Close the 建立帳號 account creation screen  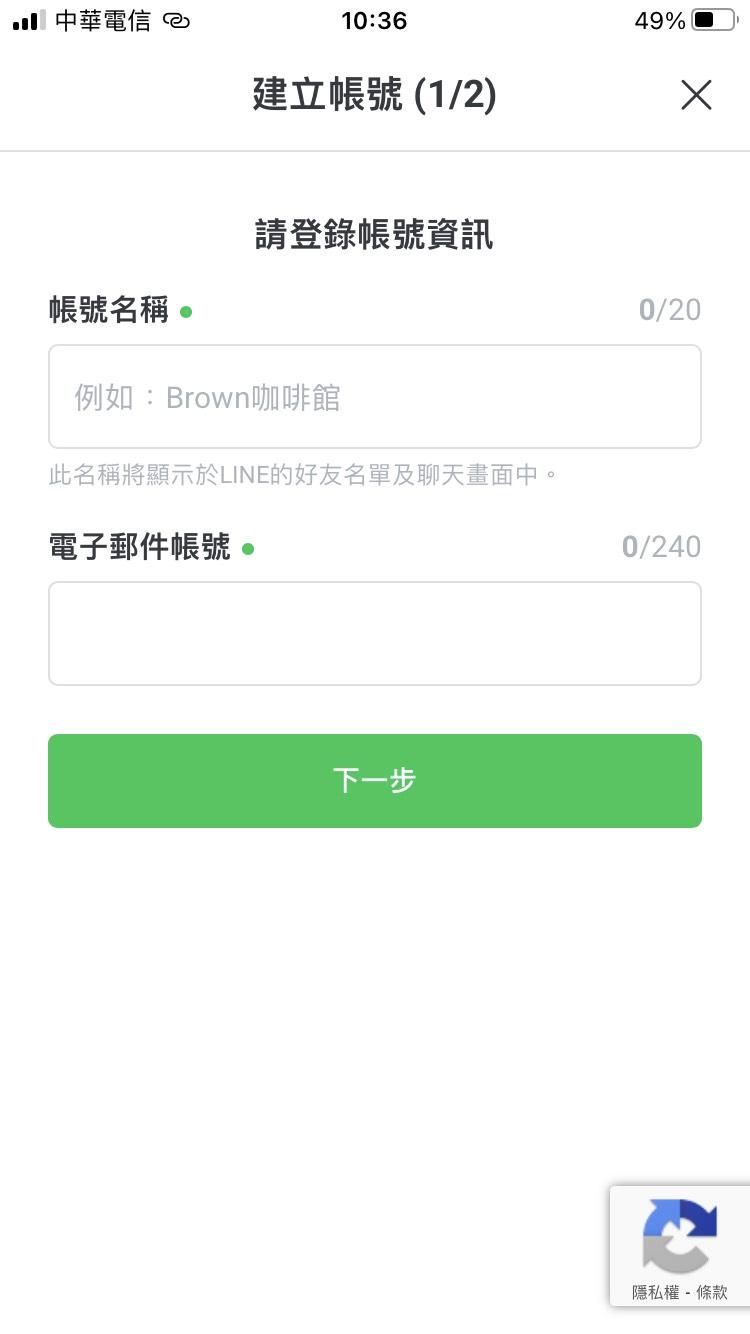tap(695, 95)
